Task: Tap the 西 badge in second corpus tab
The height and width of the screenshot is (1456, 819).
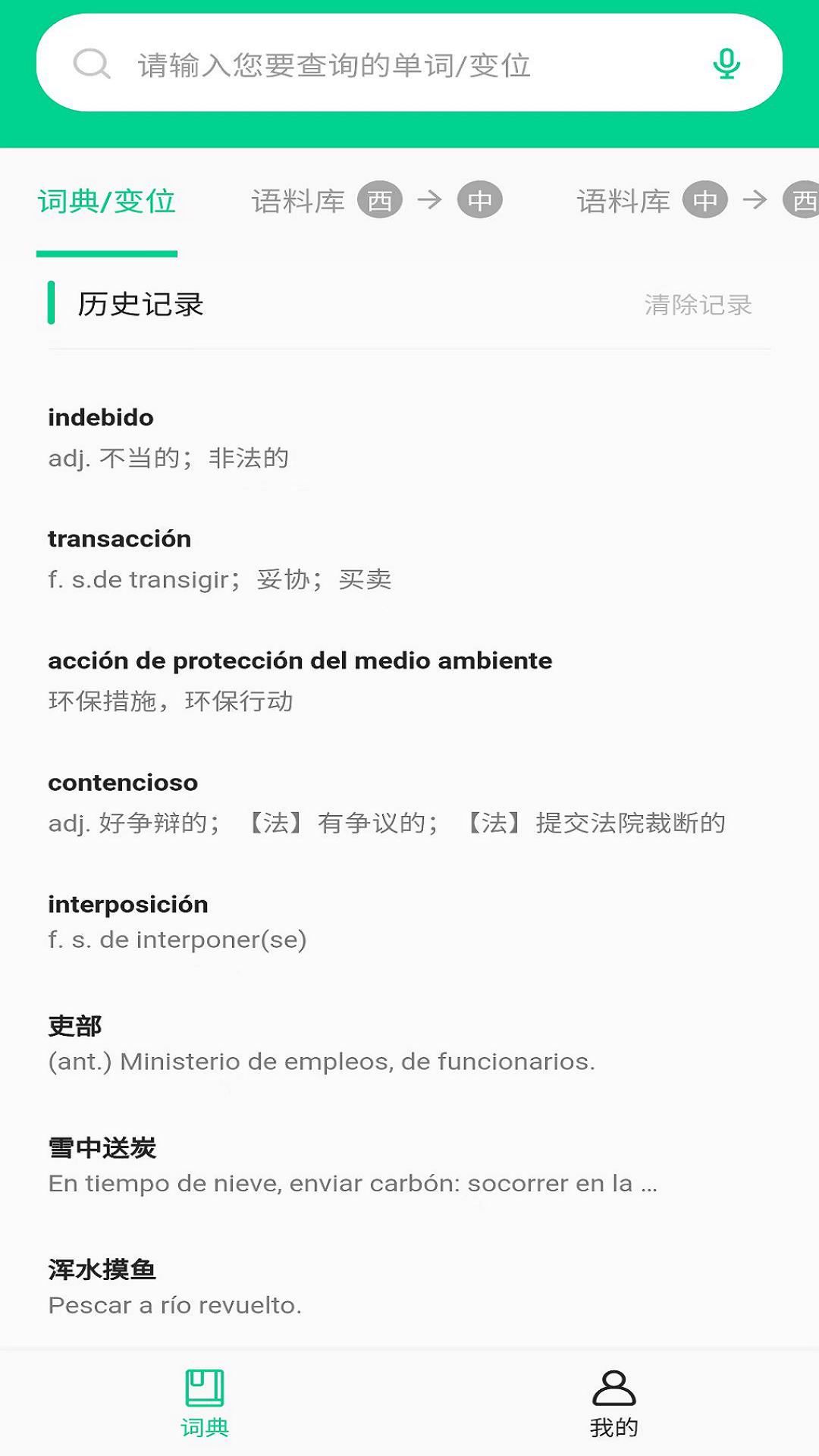Action: pyautogui.click(x=802, y=201)
